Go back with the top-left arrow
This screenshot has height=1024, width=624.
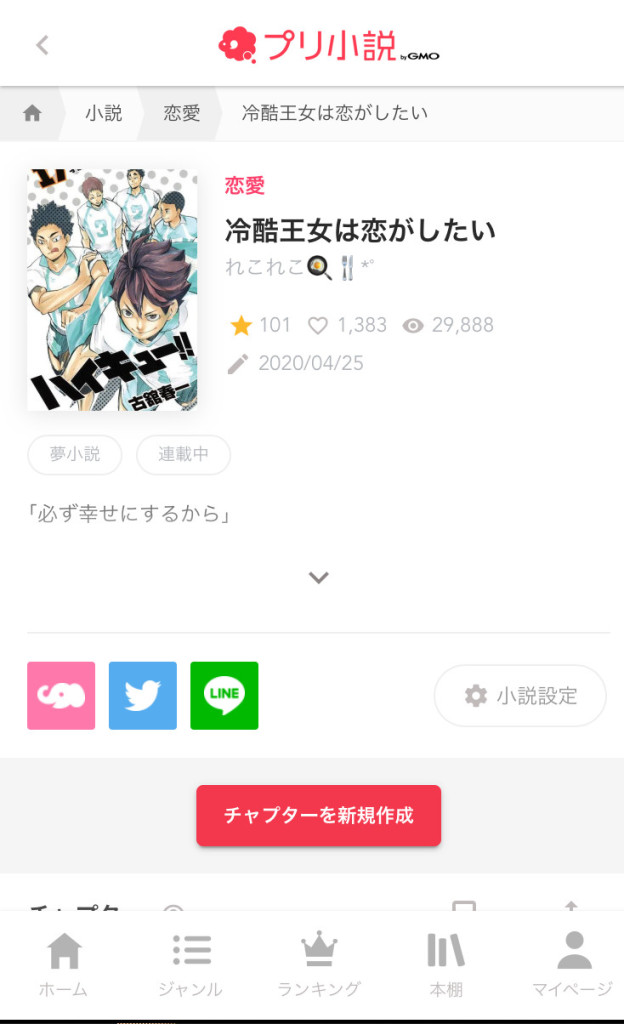tap(42, 44)
